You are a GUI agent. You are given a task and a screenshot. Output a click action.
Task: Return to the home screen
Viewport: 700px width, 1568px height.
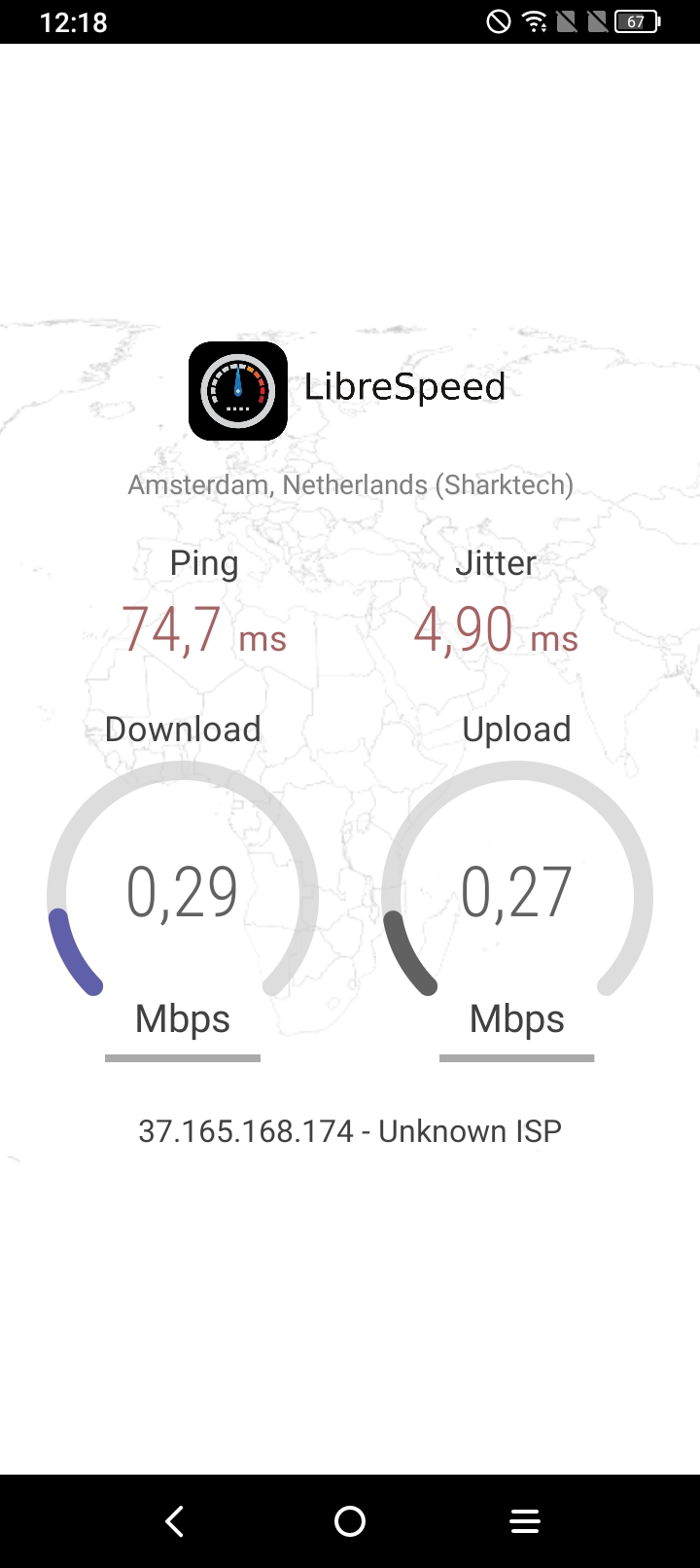(x=350, y=1521)
